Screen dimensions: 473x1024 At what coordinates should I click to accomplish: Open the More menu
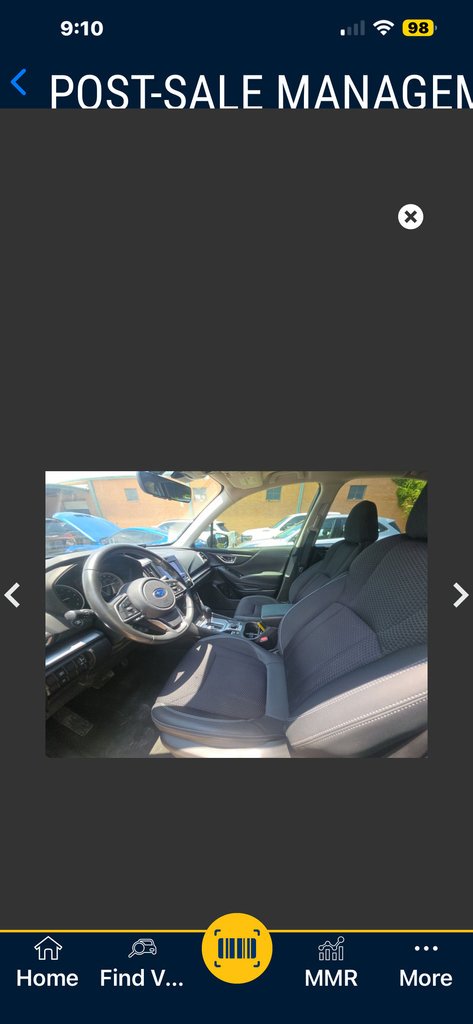(x=426, y=962)
